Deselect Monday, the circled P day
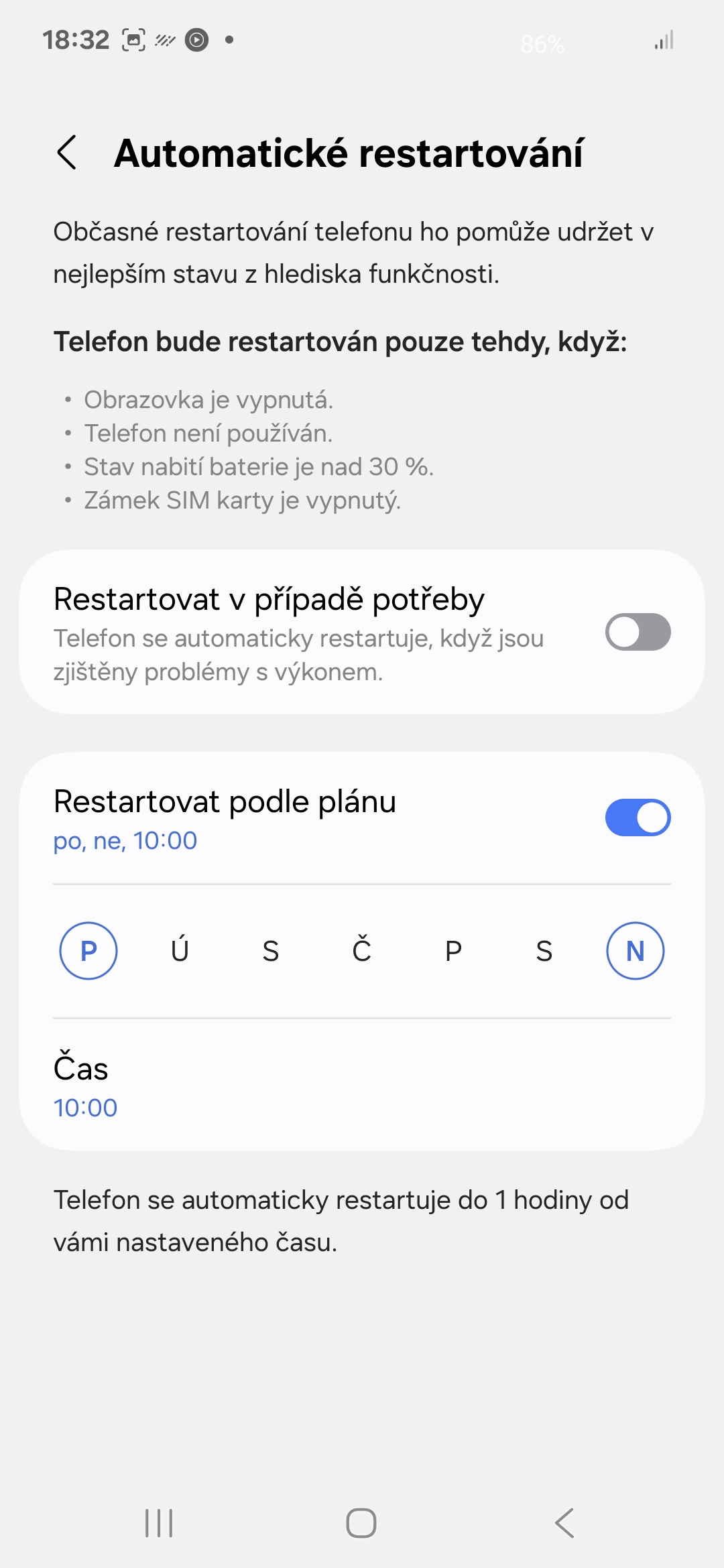 pyautogui.click(x=88, y=951)
